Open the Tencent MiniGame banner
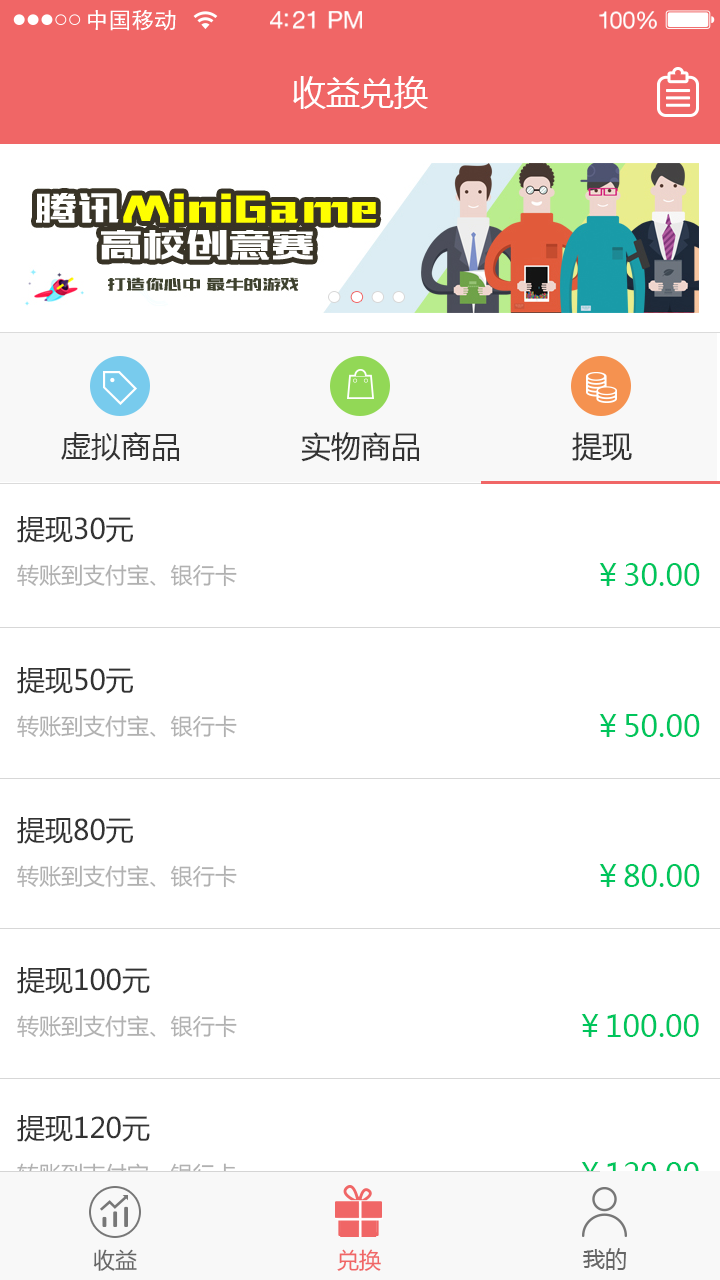 360,238
